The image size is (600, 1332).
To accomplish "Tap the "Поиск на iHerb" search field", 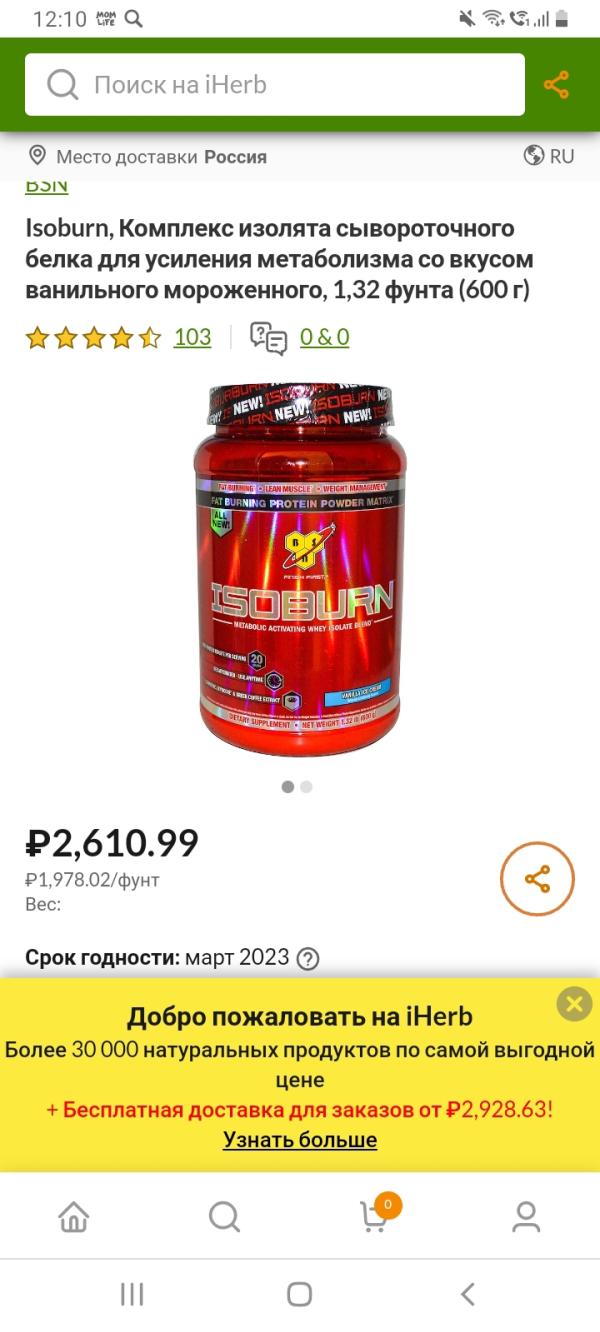I will coord(275,85).
